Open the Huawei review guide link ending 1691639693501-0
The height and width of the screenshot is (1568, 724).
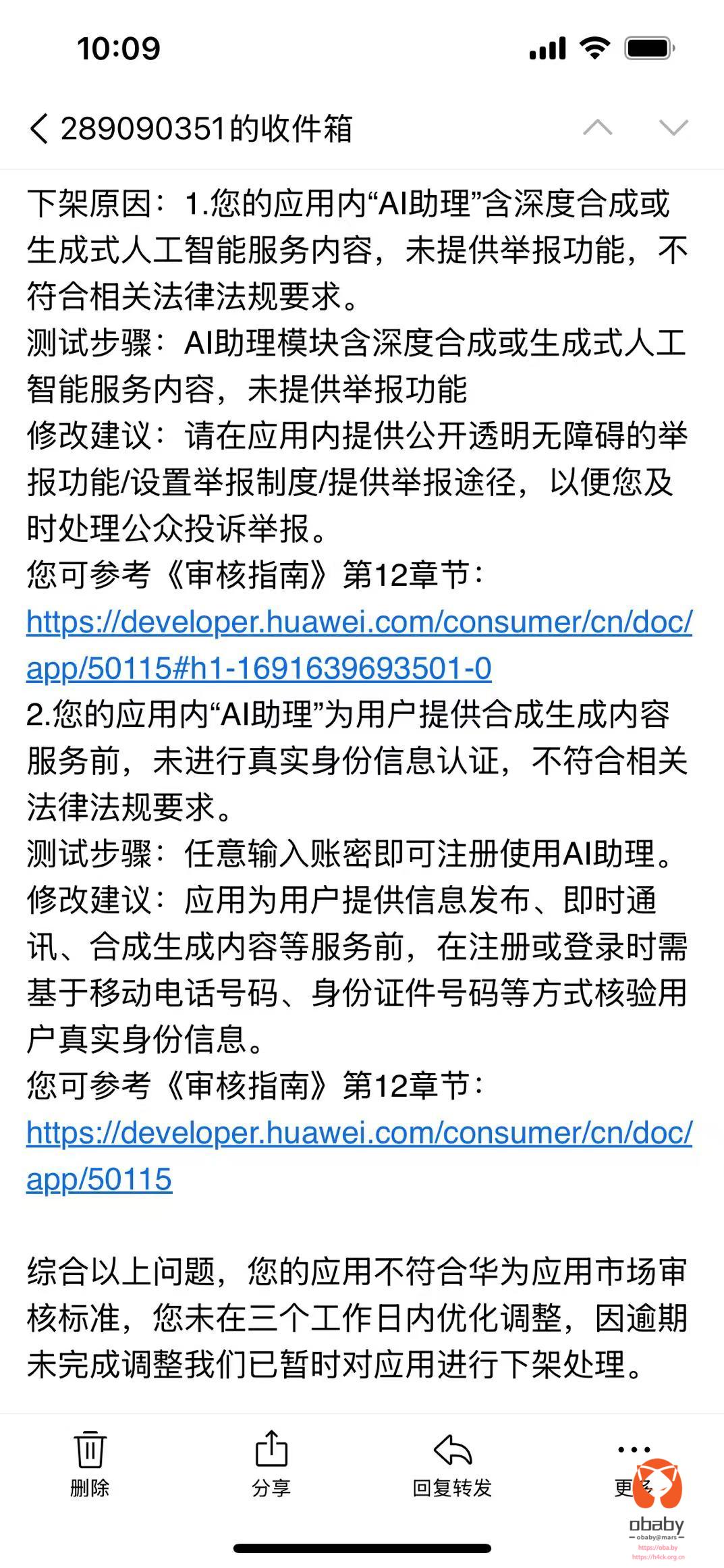pos(360,645)
